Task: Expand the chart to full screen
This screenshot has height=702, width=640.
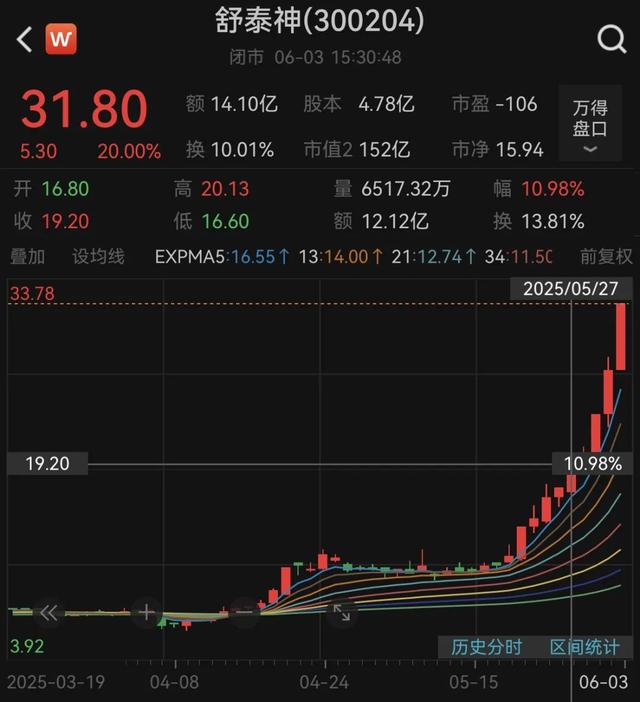Action: click(342, 612)
